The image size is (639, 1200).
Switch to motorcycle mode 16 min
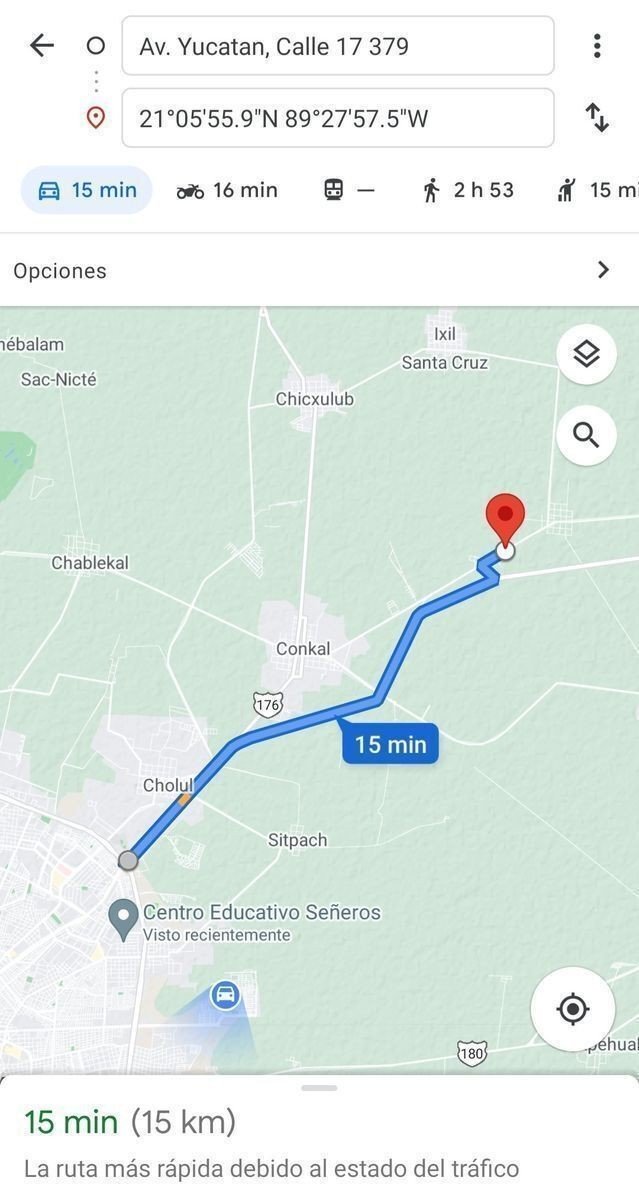click(227, 190)
